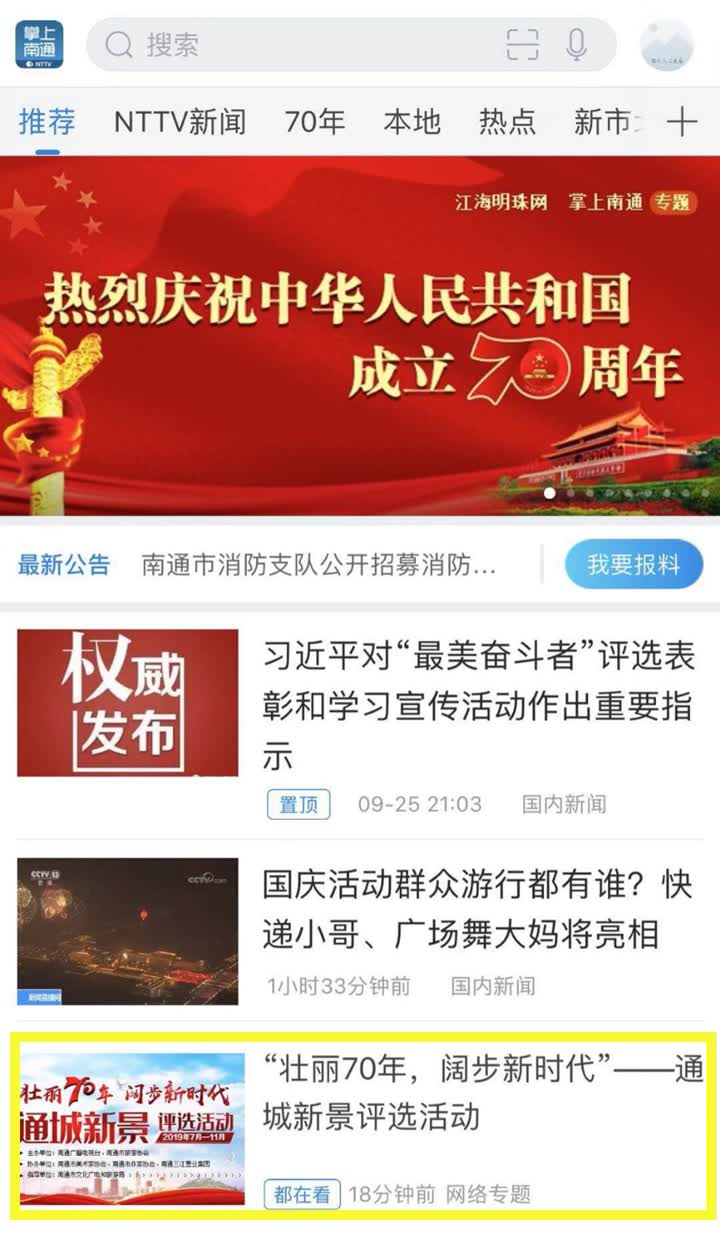Open the 国庆活动群众游行 article
The width and height of the screenshot is (720, 1234).
point(360,931)
